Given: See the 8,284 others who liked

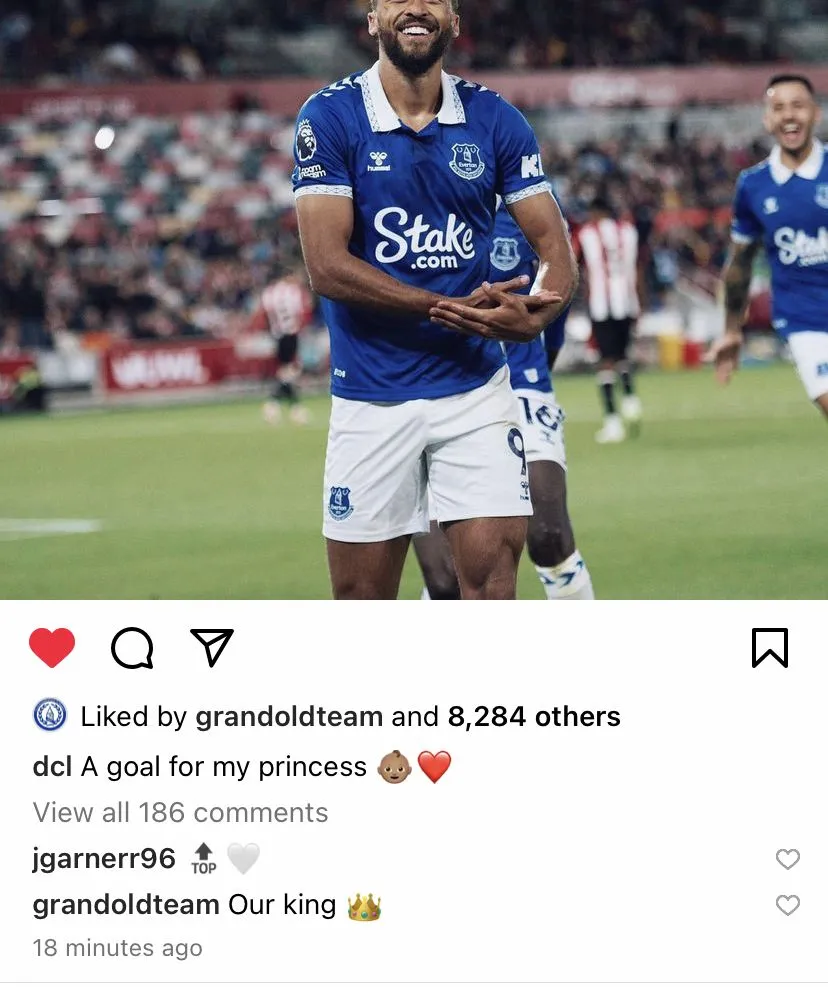Looking at the screenshot, I should 534,717.
